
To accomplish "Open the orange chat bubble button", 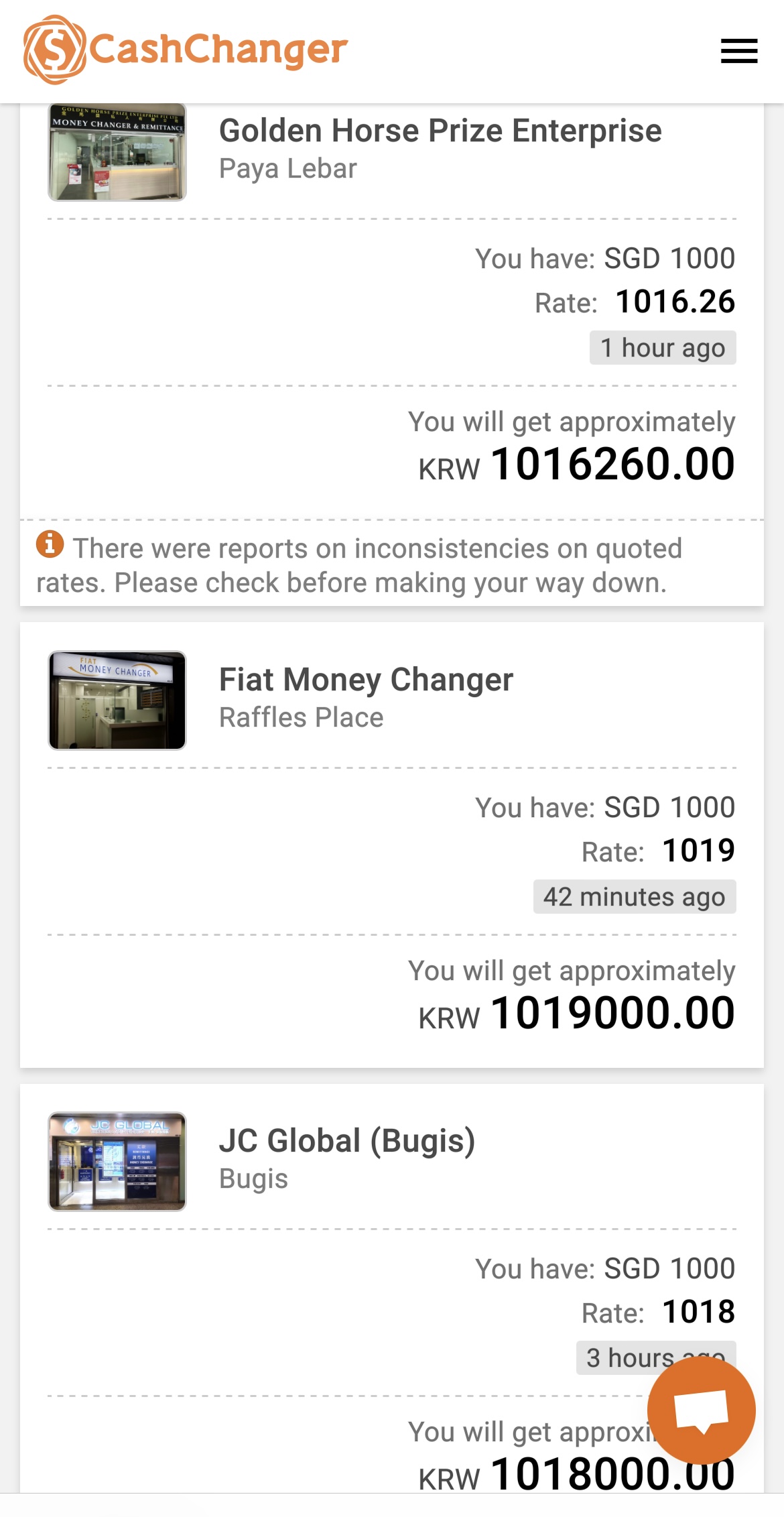I will [702, 1411].
